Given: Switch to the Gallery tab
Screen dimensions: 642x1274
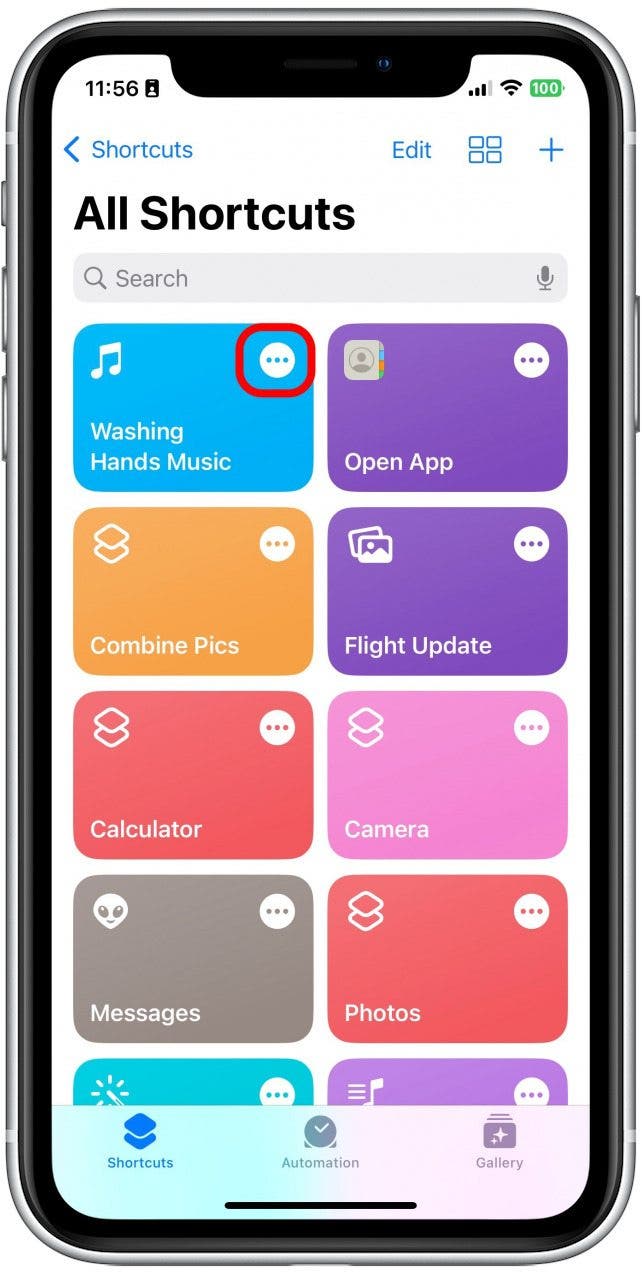Looking at the screenshot, I should click(x=499, y=1143).
